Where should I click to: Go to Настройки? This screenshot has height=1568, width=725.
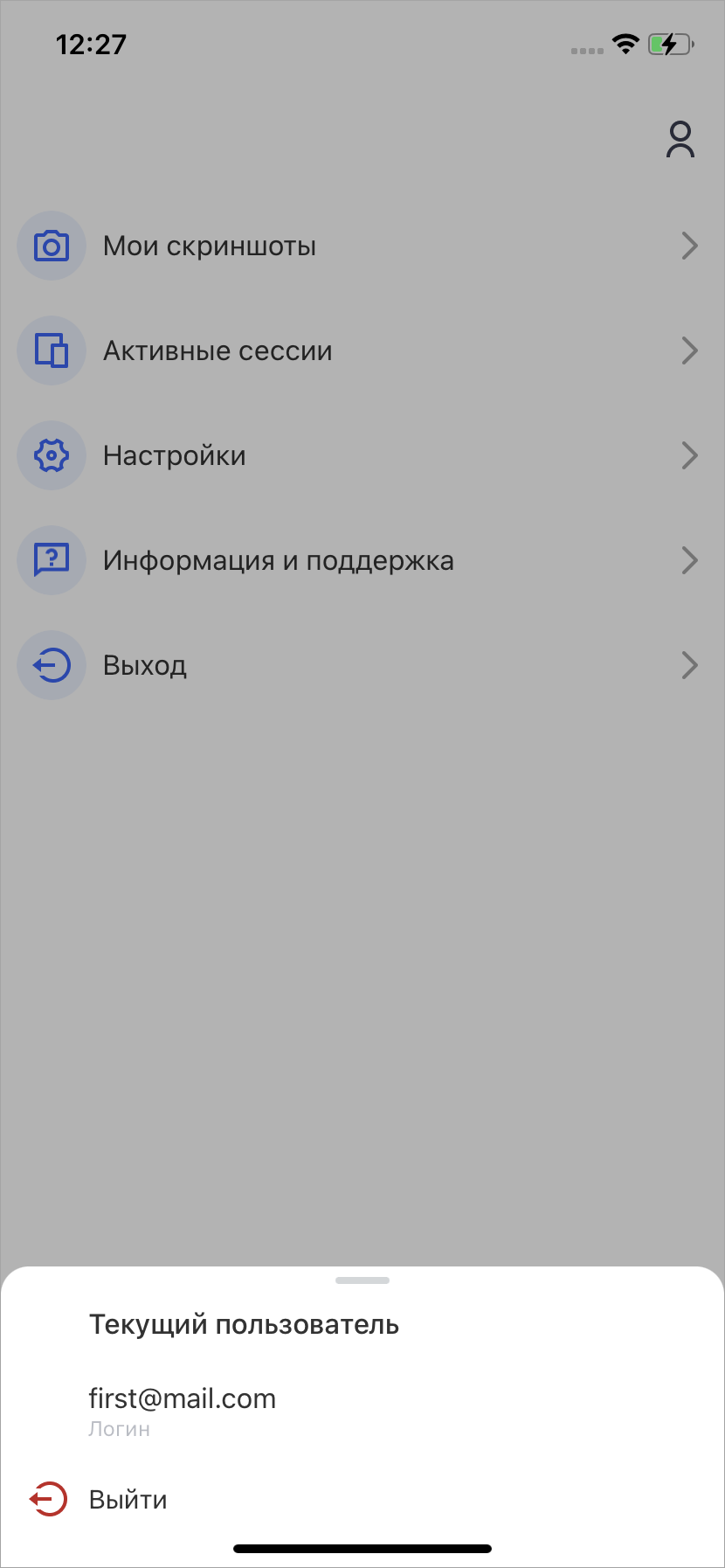click(362, 455)
